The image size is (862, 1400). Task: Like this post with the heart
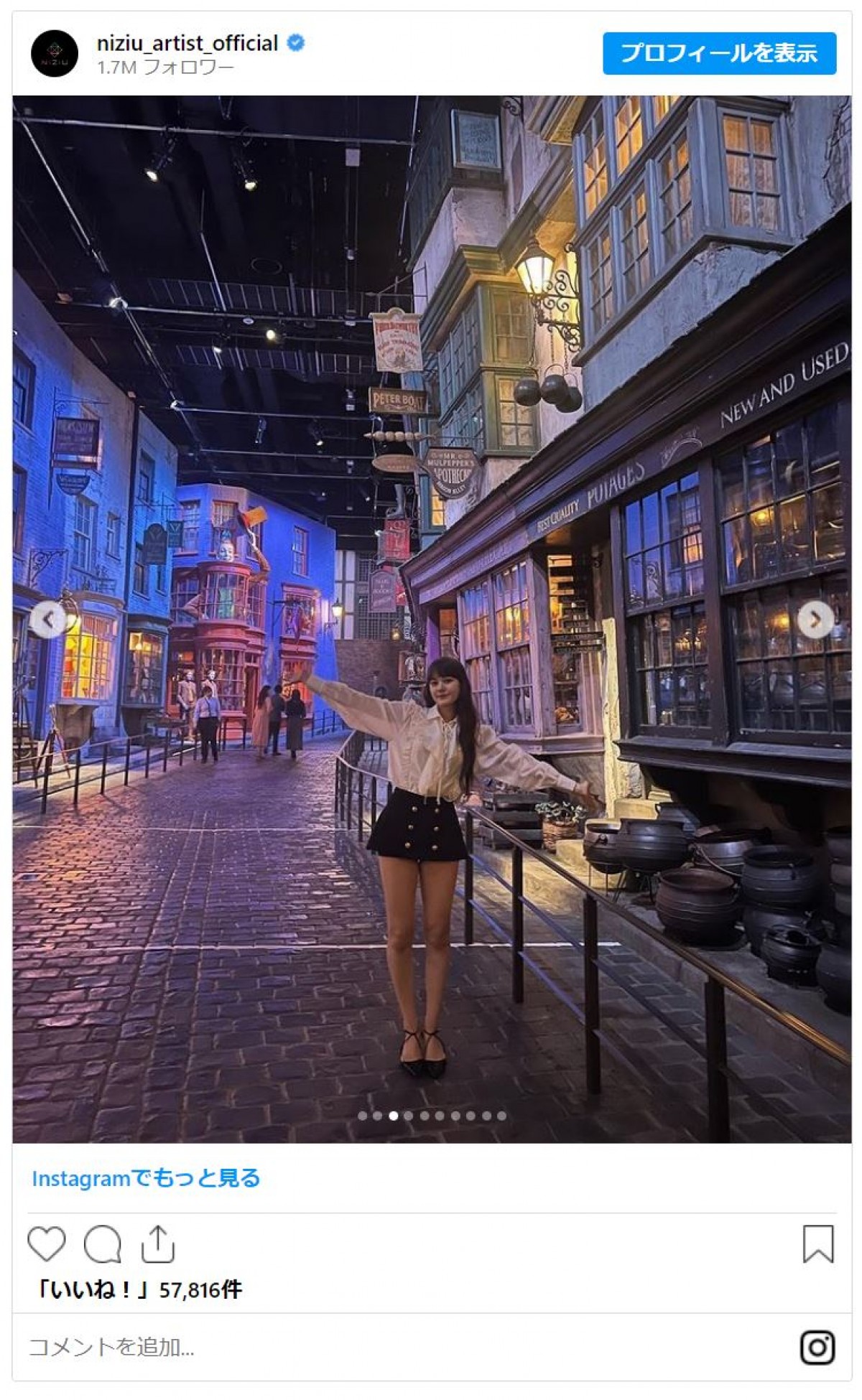(47, 1244)
